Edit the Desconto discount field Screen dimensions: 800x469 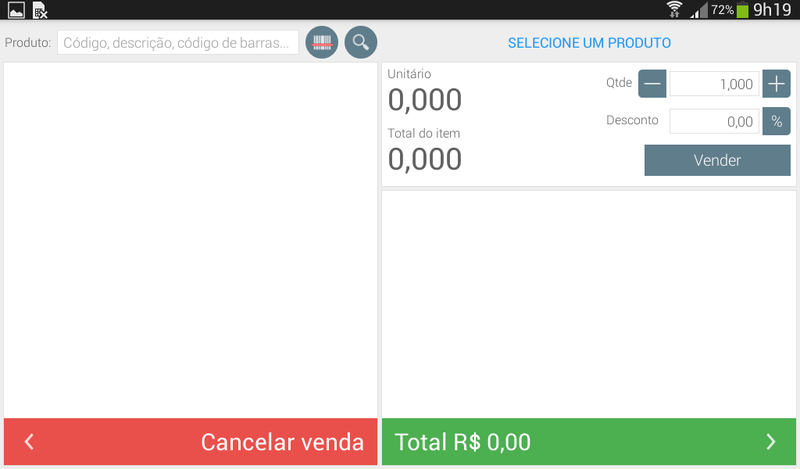tap(714, 121)
